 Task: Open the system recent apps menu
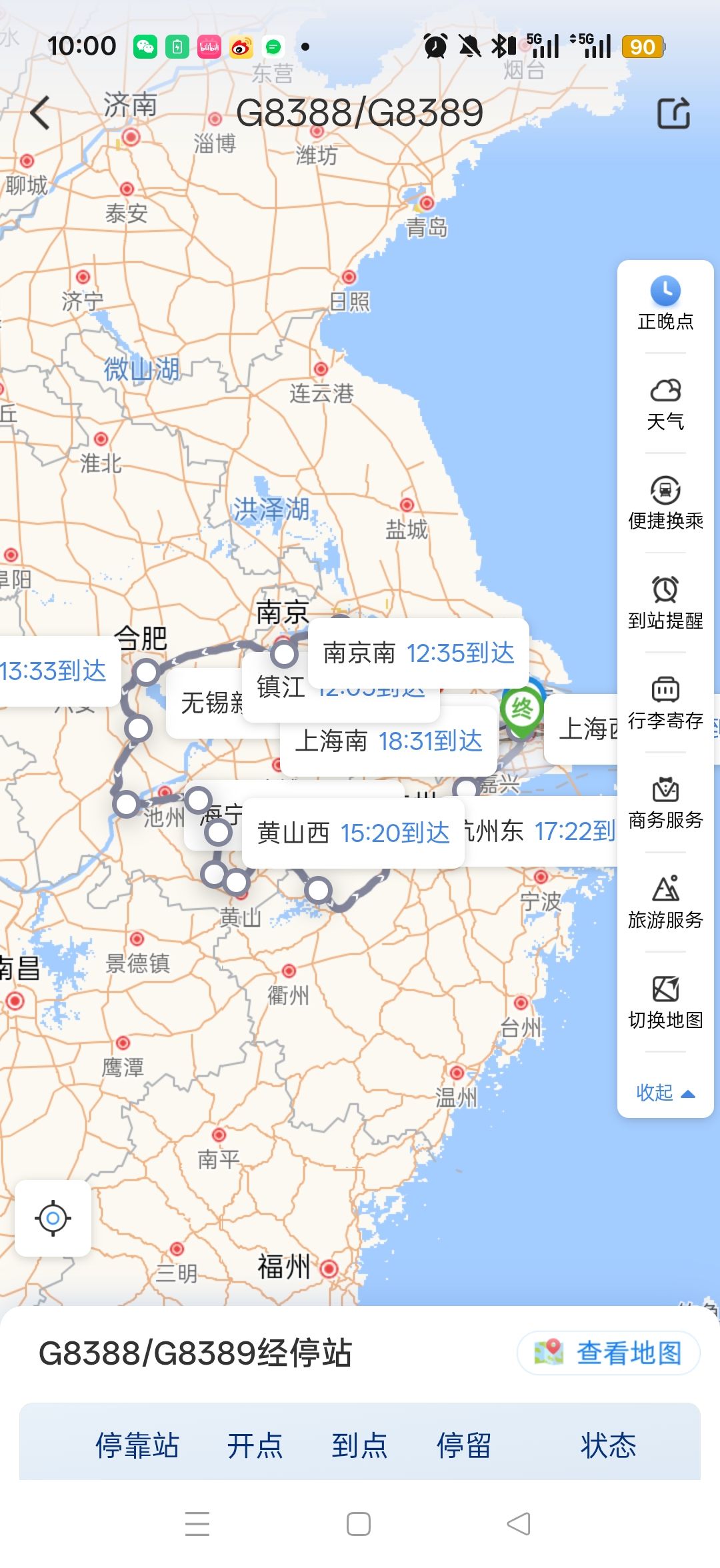click(197, 1524)
